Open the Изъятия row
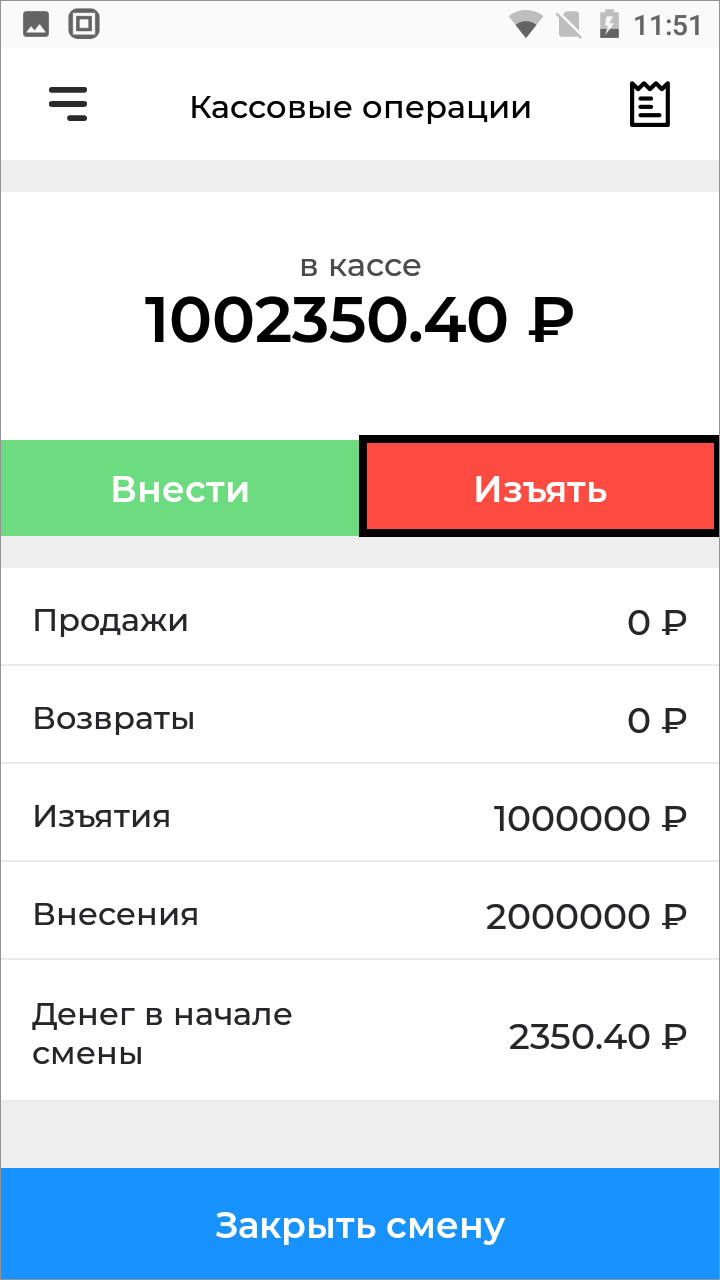The width and height of the screenshot is (720, 1280). (360, 814)
